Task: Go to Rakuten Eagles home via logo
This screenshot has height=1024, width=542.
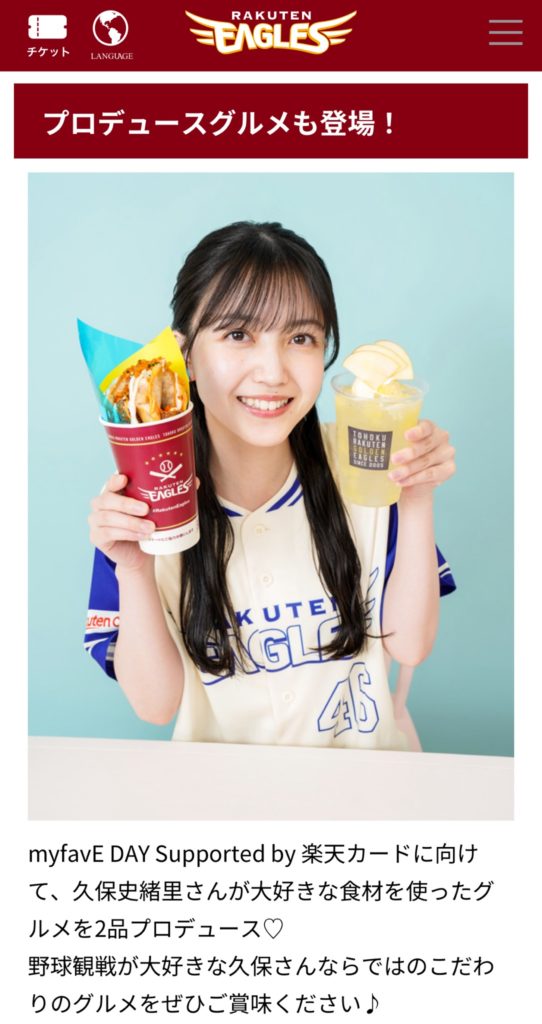Action: click(x=271, y=31)
